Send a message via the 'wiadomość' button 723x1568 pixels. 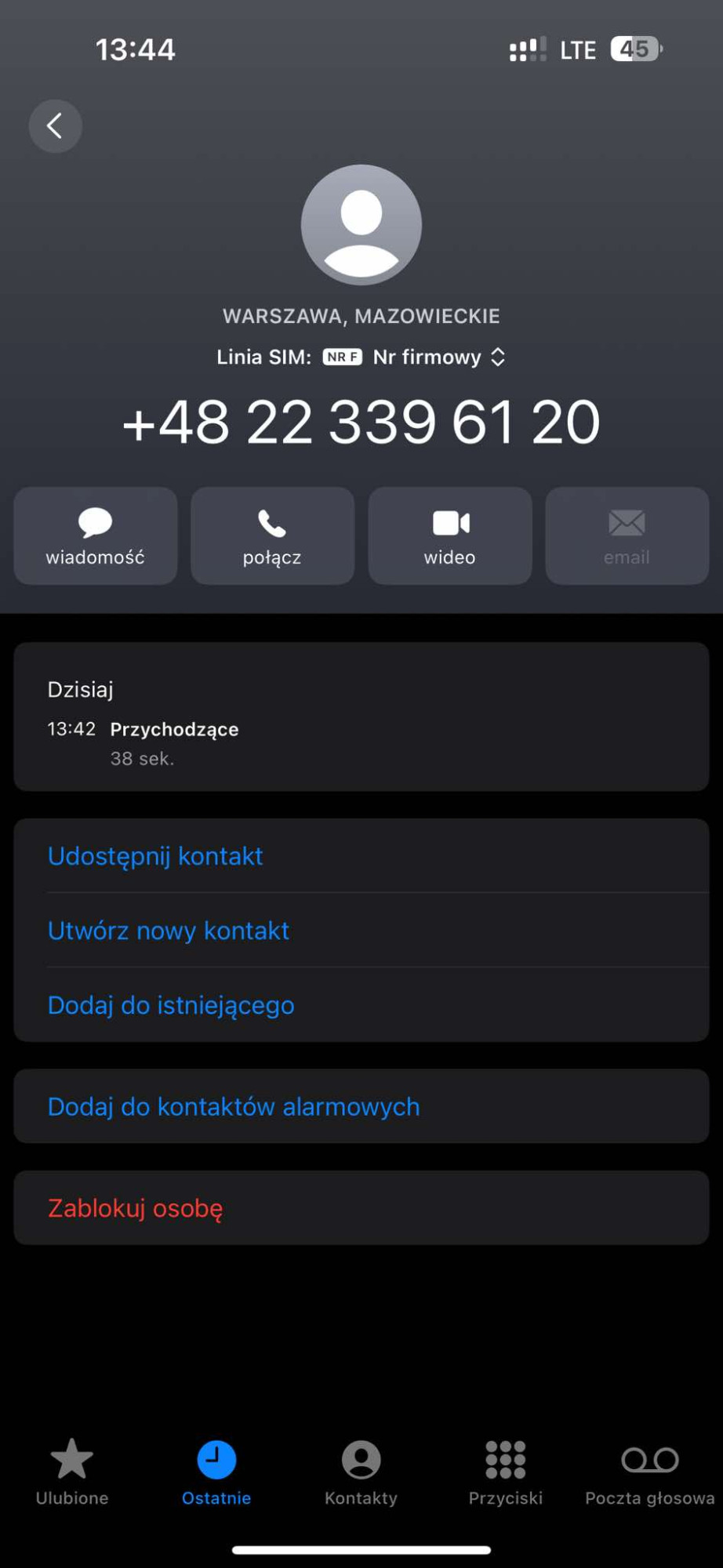click(x=96, y=535)
